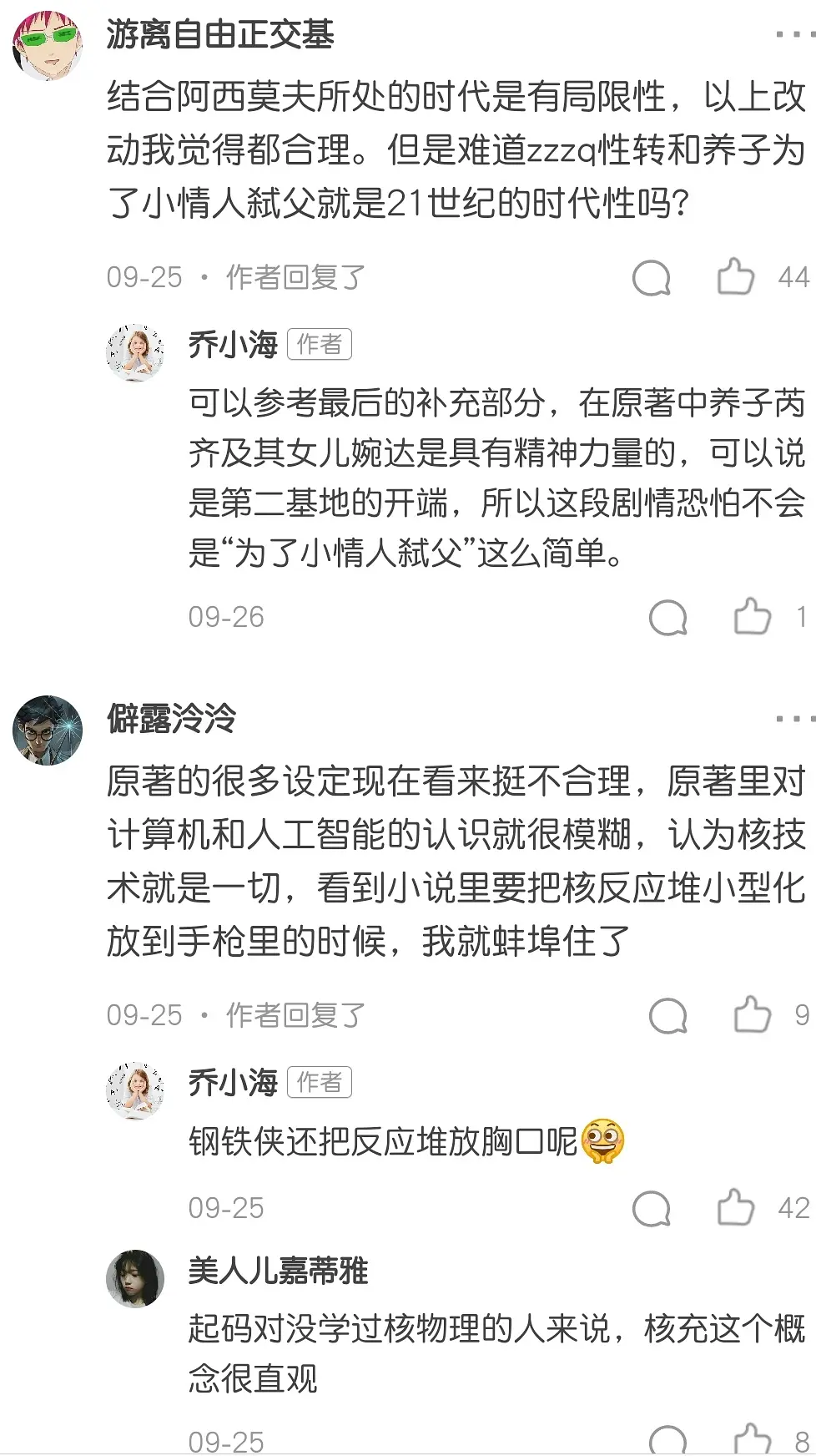Open 僻露泠泠's profile avatar

[48, 730]
